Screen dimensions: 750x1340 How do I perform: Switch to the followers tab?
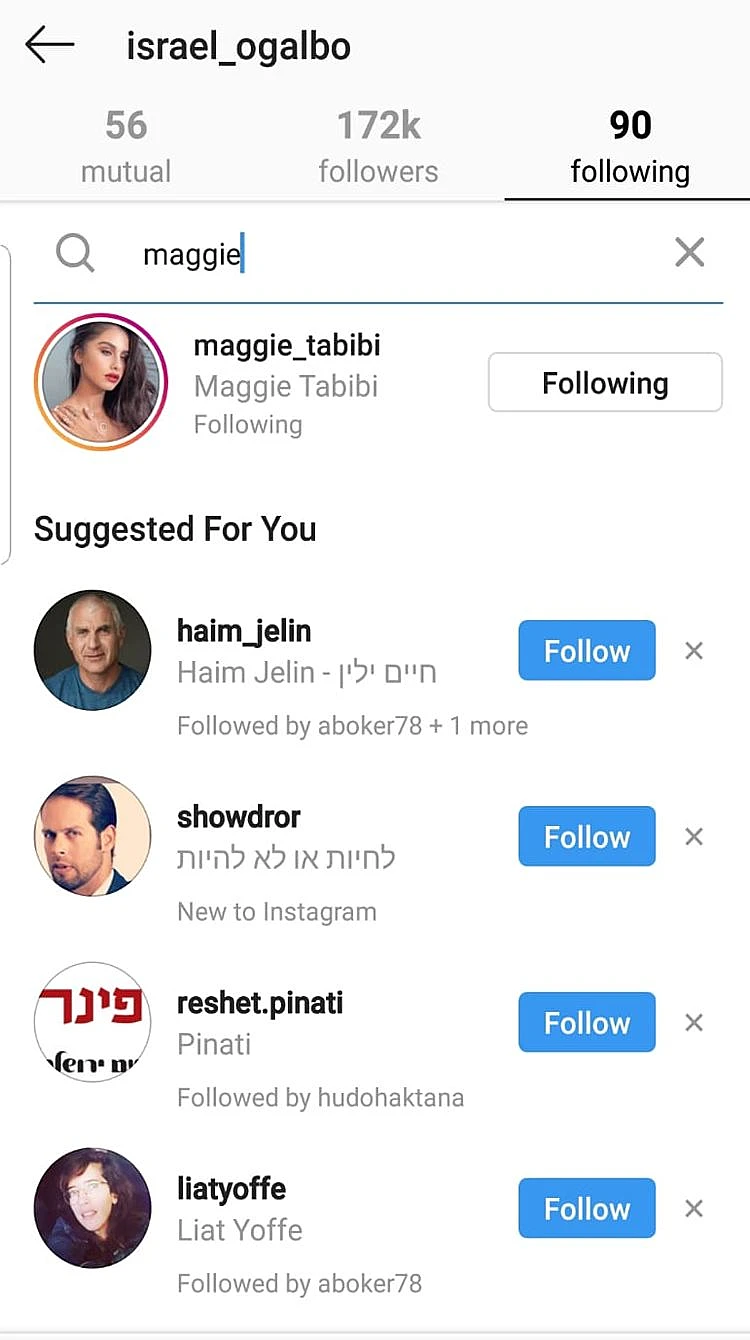378,147
